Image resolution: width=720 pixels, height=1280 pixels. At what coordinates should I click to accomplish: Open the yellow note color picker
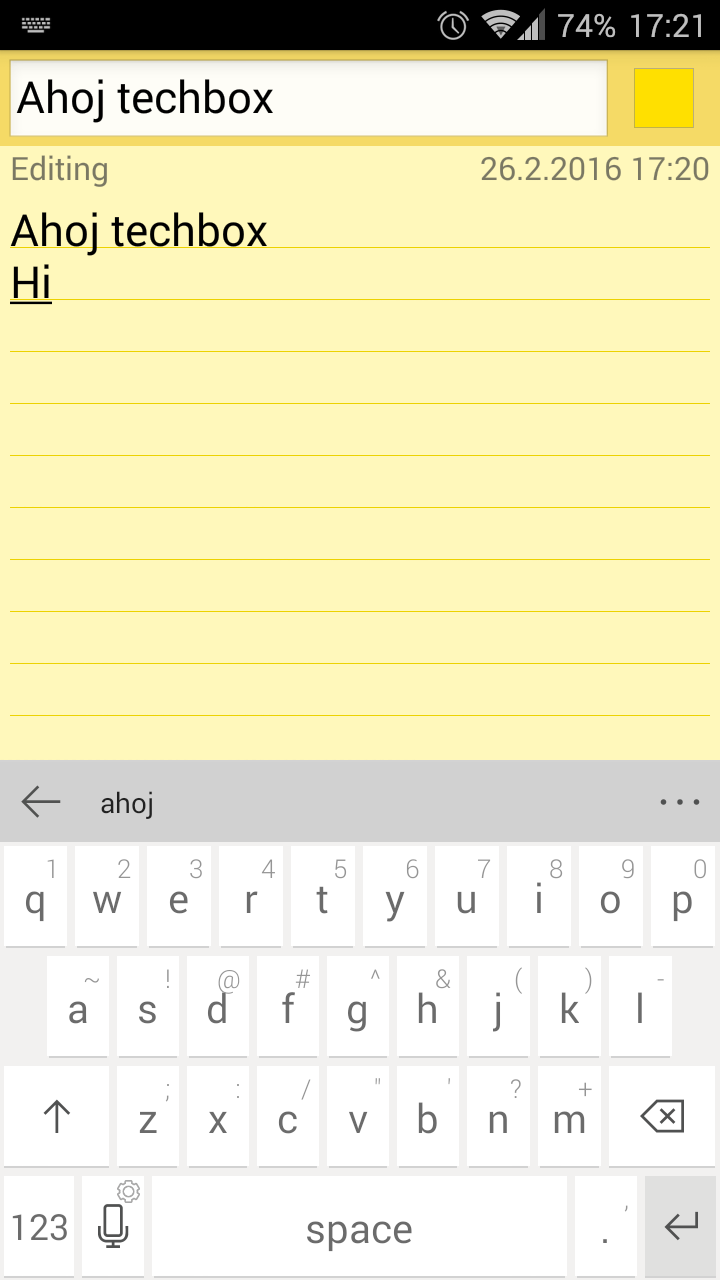pos(664,98)
